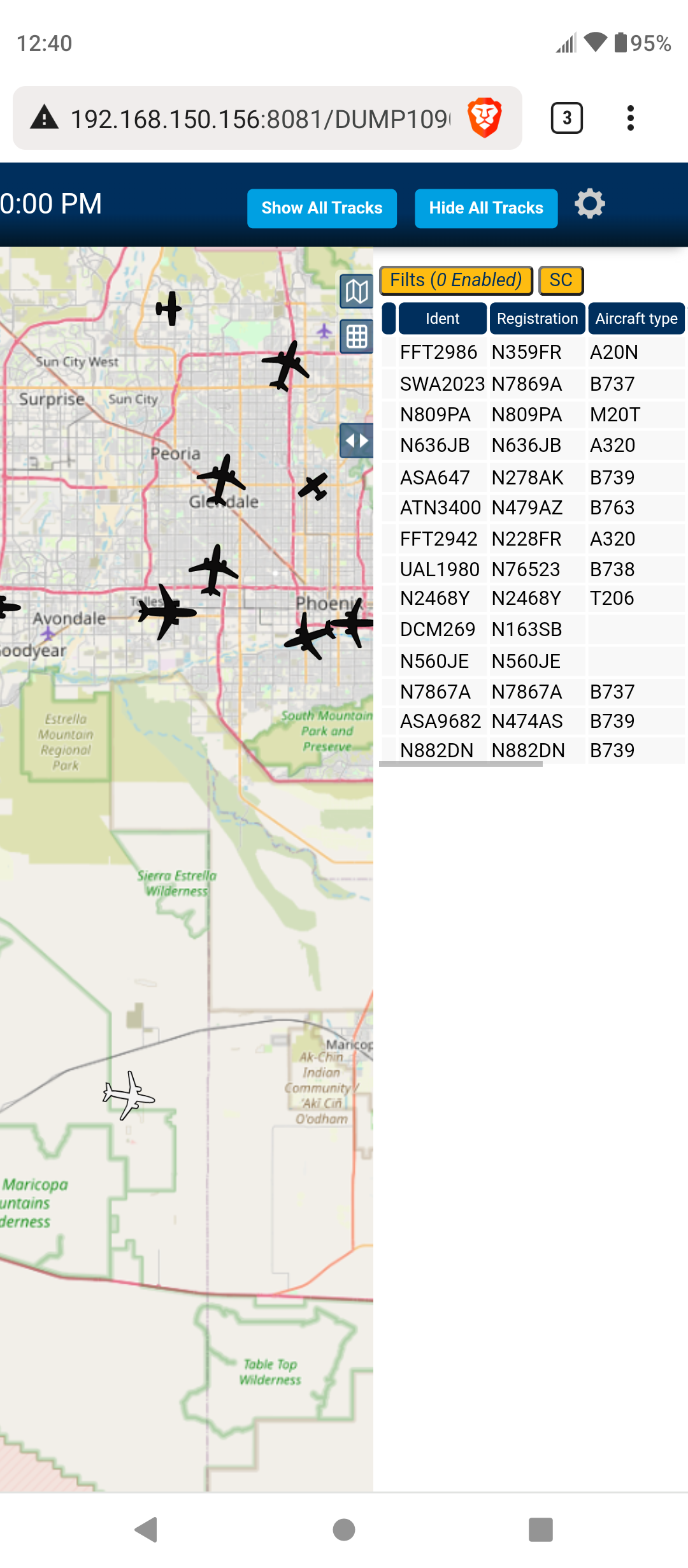
Task: Tap the SC button
Action: (x=561, y=280)
